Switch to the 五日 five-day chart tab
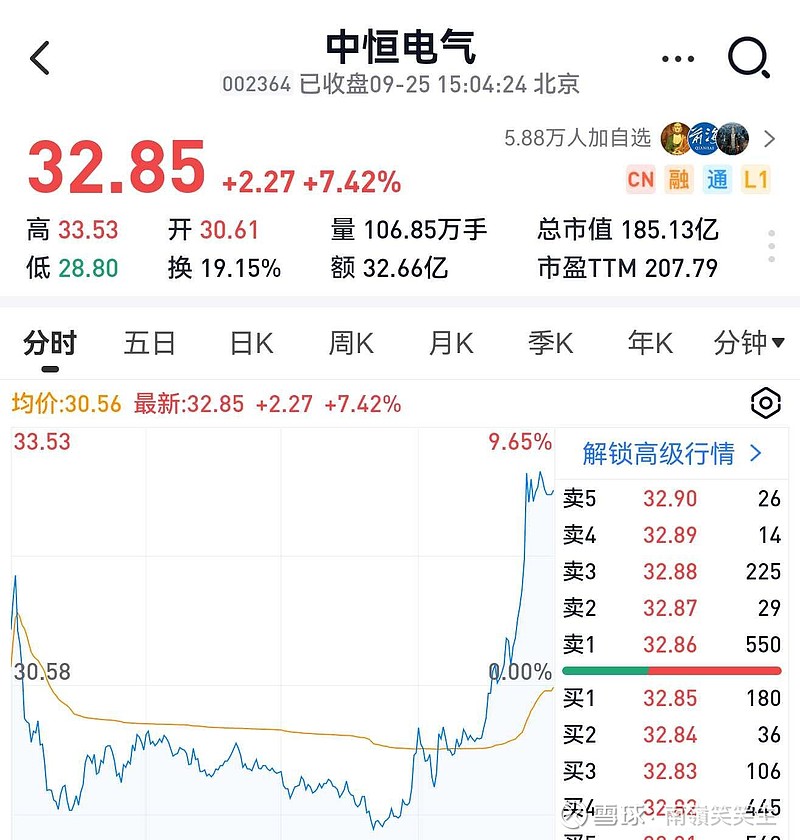Image resolution: width=800 pixels, height=840 pixels. [x=148, y=343]
